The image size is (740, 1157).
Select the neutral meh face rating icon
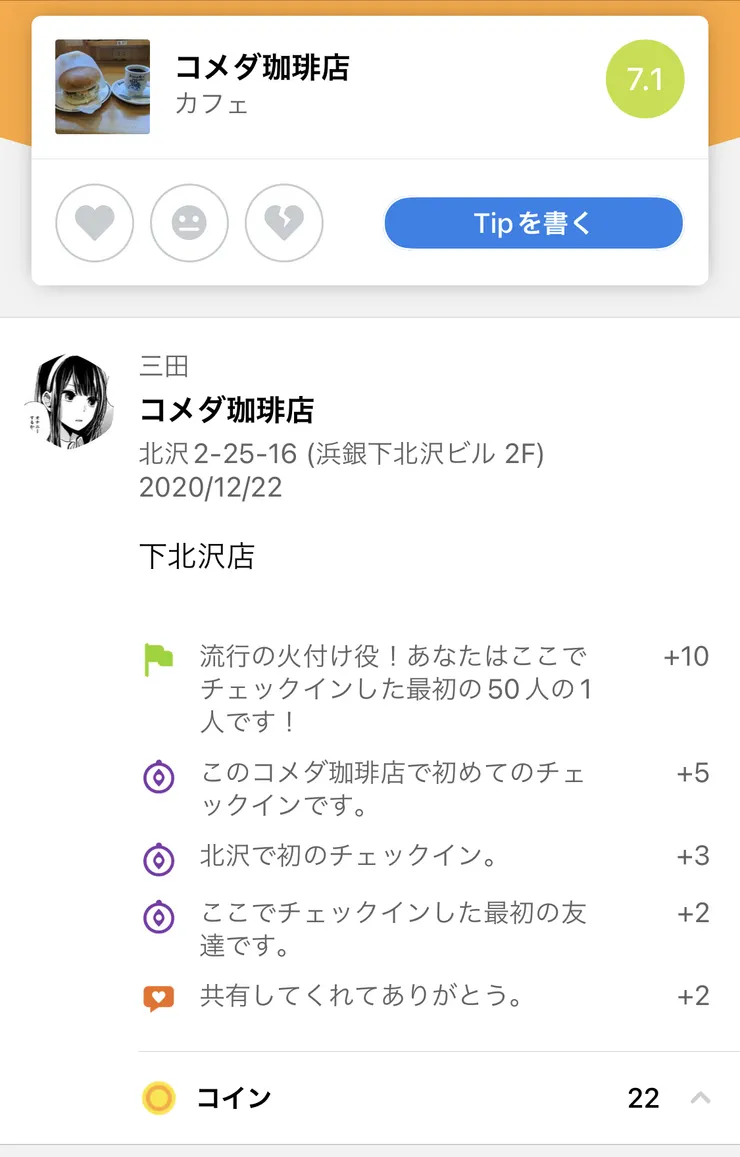(x=189, y=223)
